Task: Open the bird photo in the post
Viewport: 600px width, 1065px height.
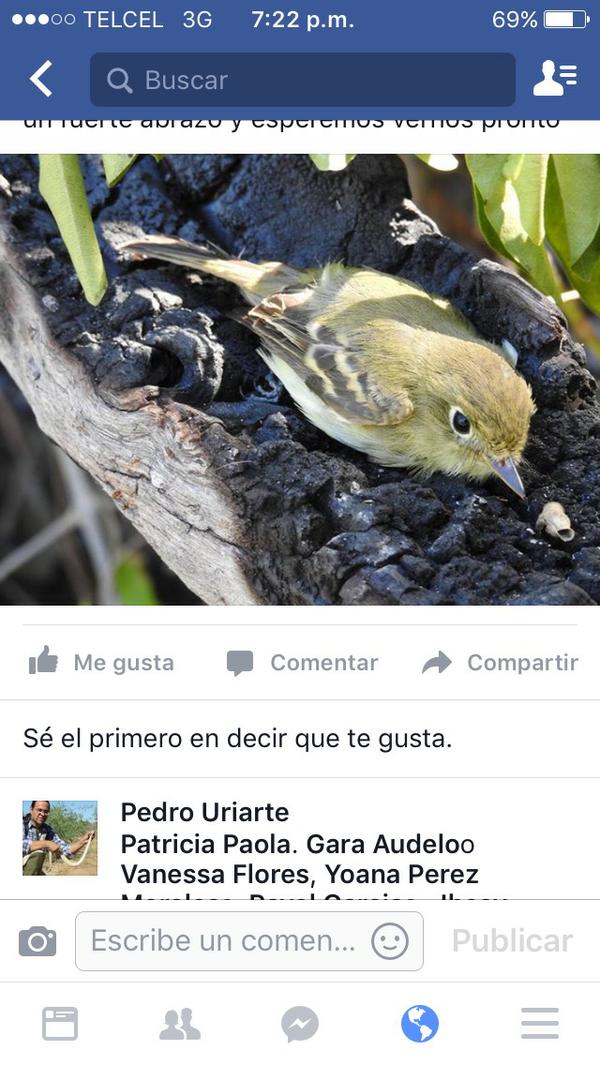Action: 300,380
